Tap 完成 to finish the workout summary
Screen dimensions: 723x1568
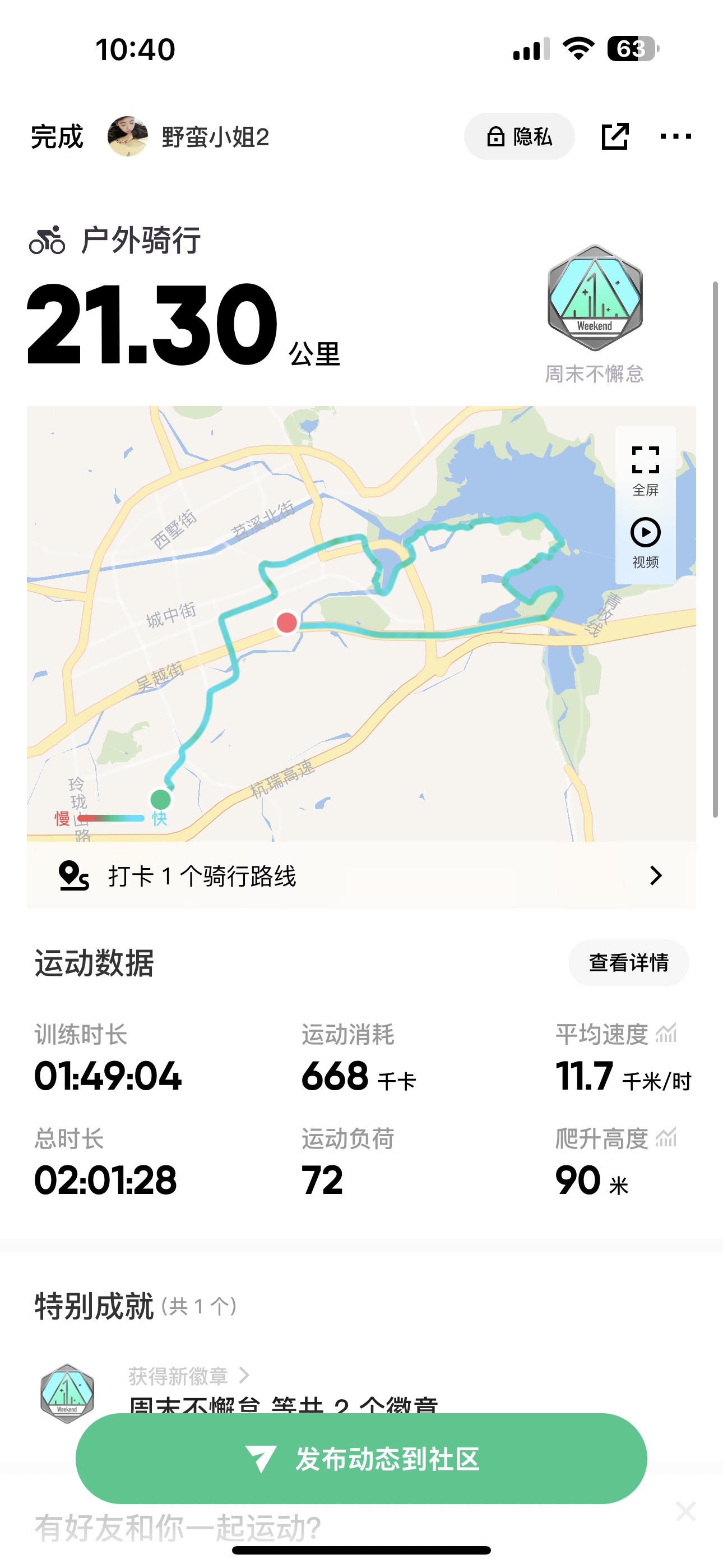pos(57,136)
